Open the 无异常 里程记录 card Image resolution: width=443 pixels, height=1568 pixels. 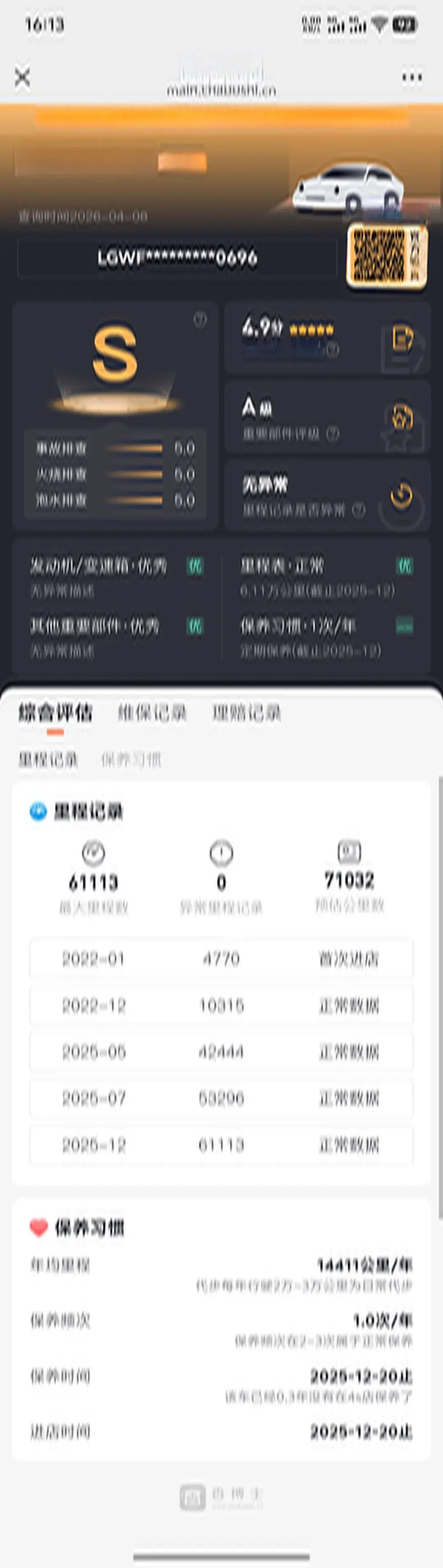pos(327,496)
